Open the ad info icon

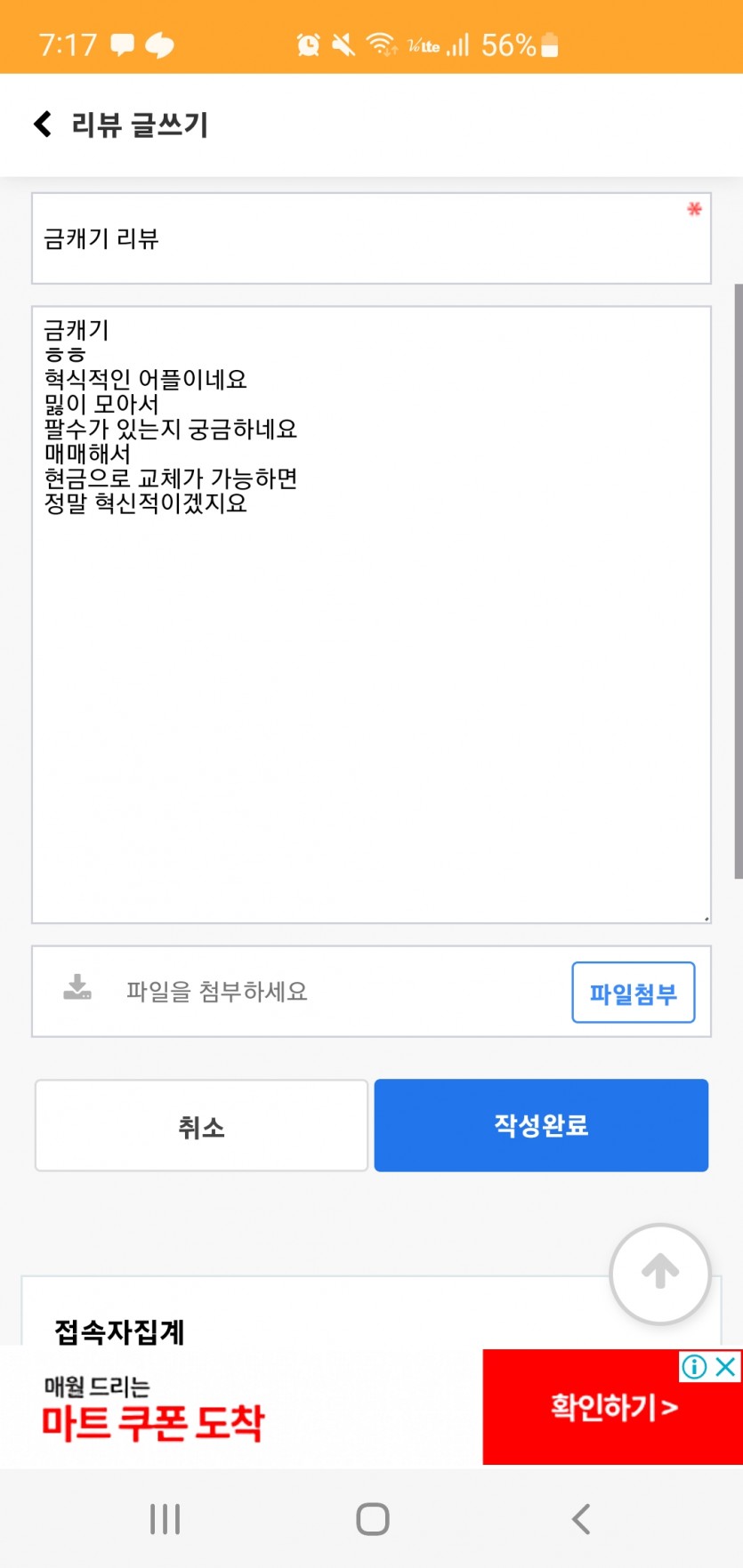pos(694,1366)
